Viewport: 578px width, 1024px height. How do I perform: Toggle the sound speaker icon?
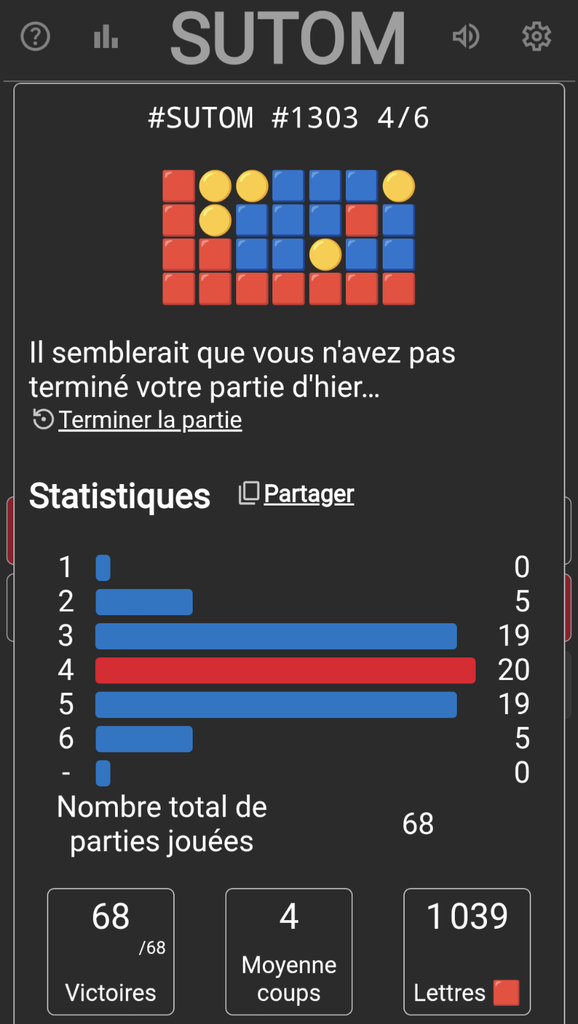(x=466, y=37)
